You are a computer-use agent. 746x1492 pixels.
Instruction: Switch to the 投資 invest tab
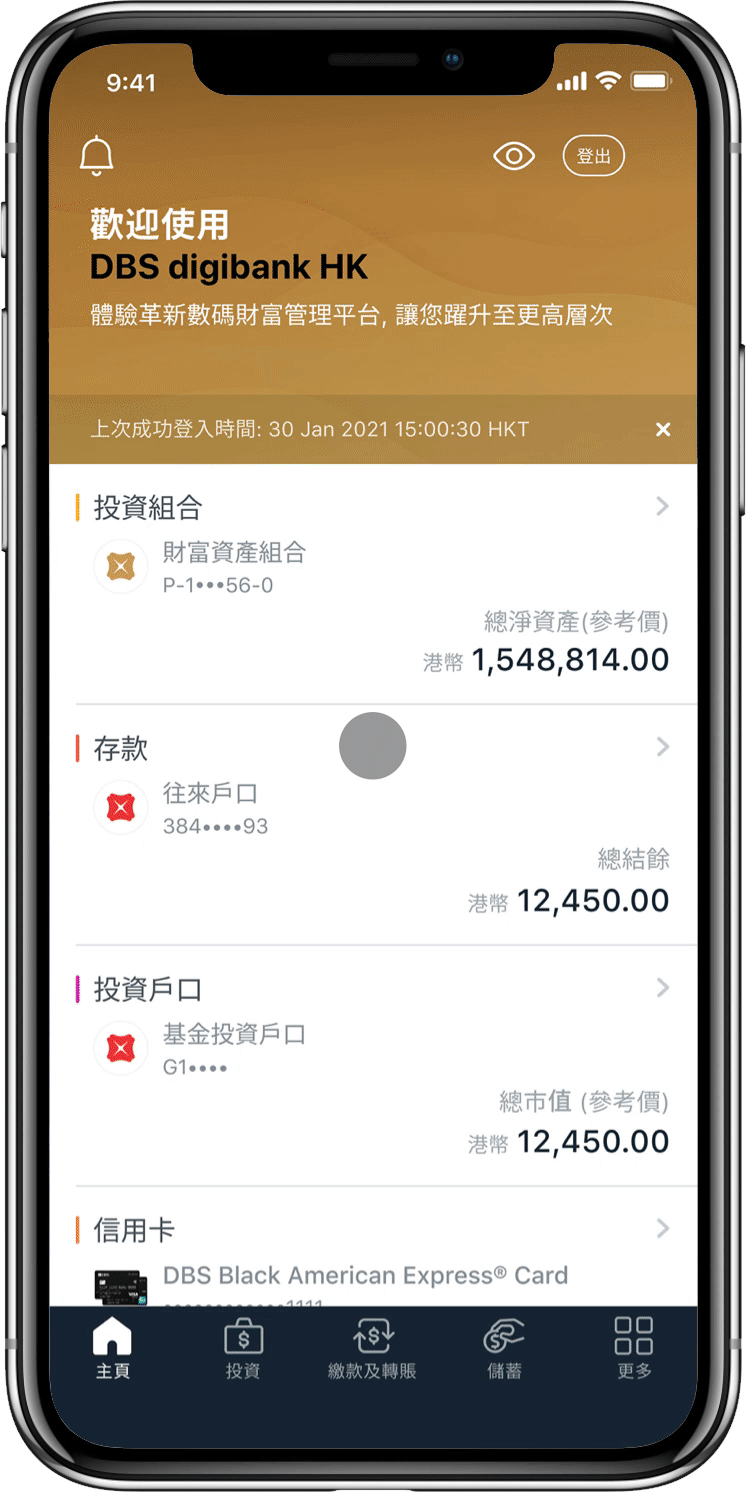(243, 1348)
